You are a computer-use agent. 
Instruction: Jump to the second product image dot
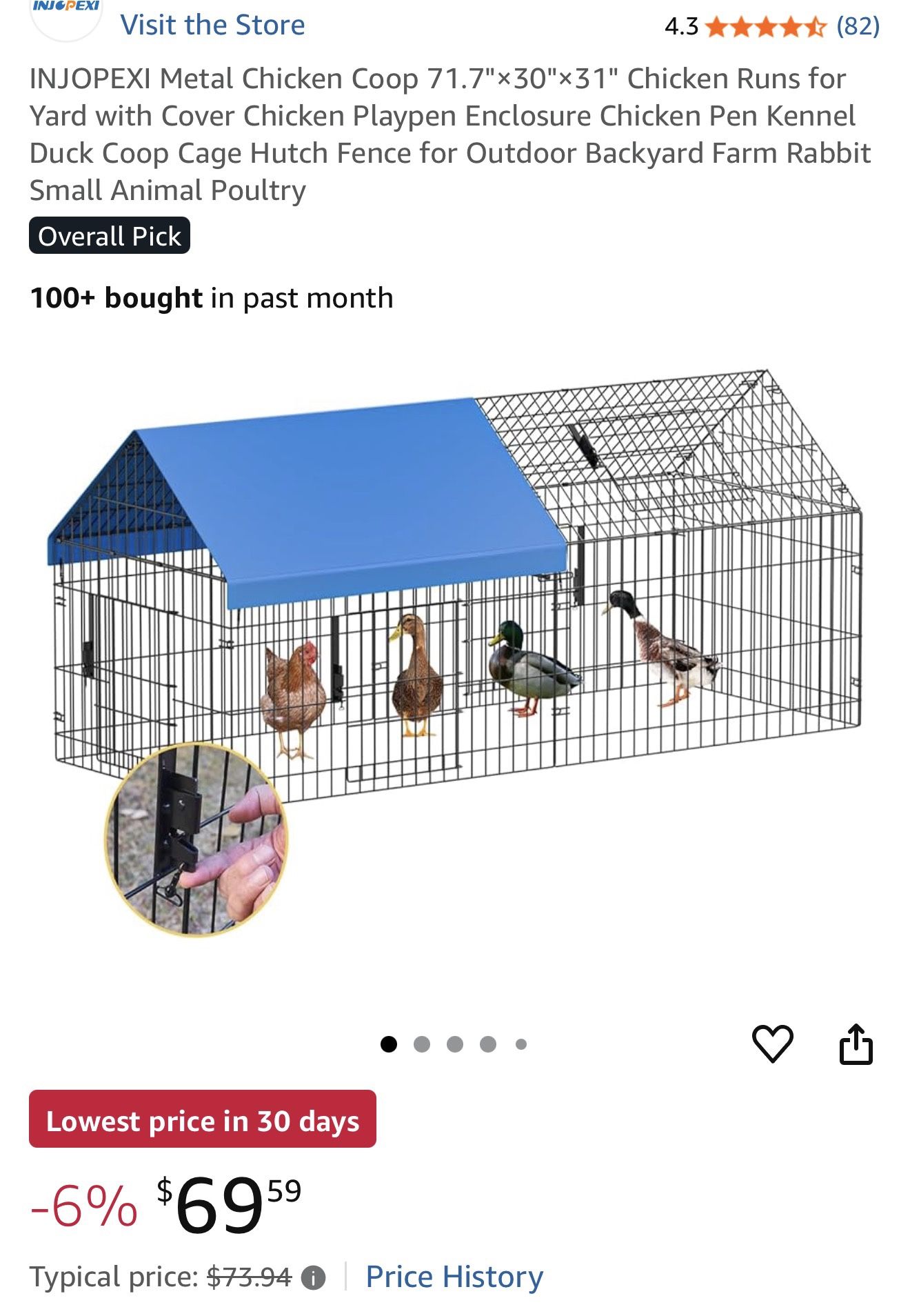[422, 1044]
